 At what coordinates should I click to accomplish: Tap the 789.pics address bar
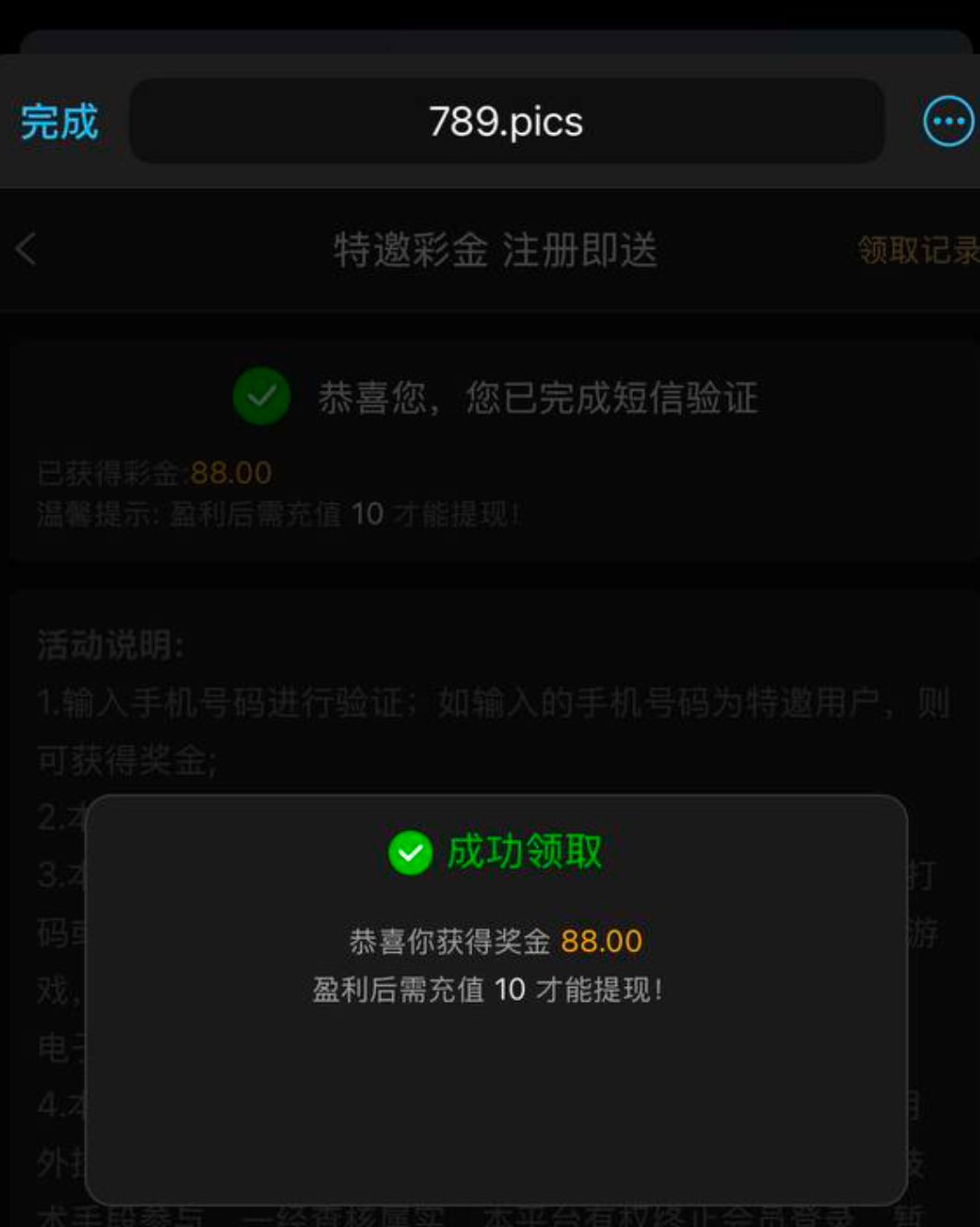click(506, 122)
